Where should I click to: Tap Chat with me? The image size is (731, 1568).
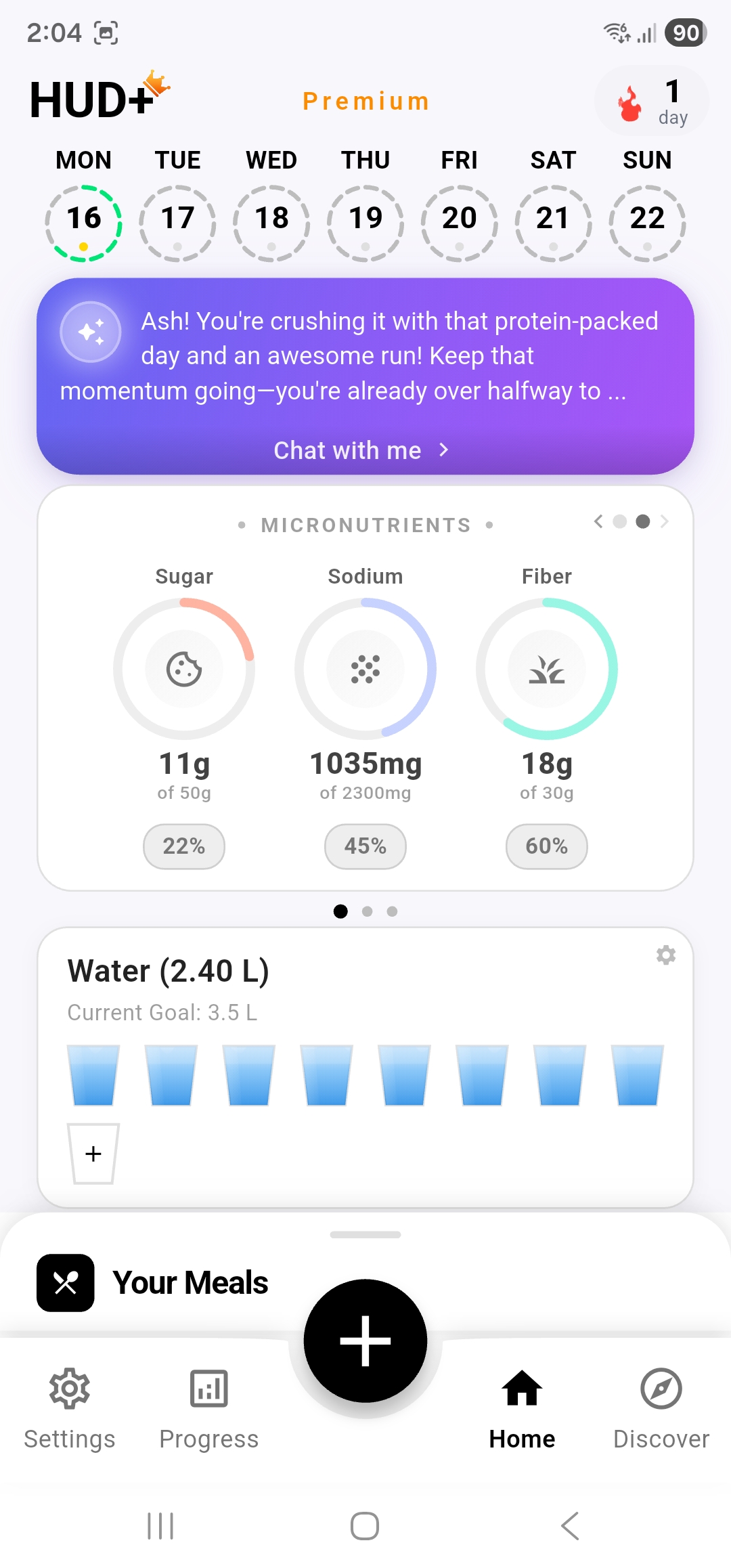pos(347,450)
